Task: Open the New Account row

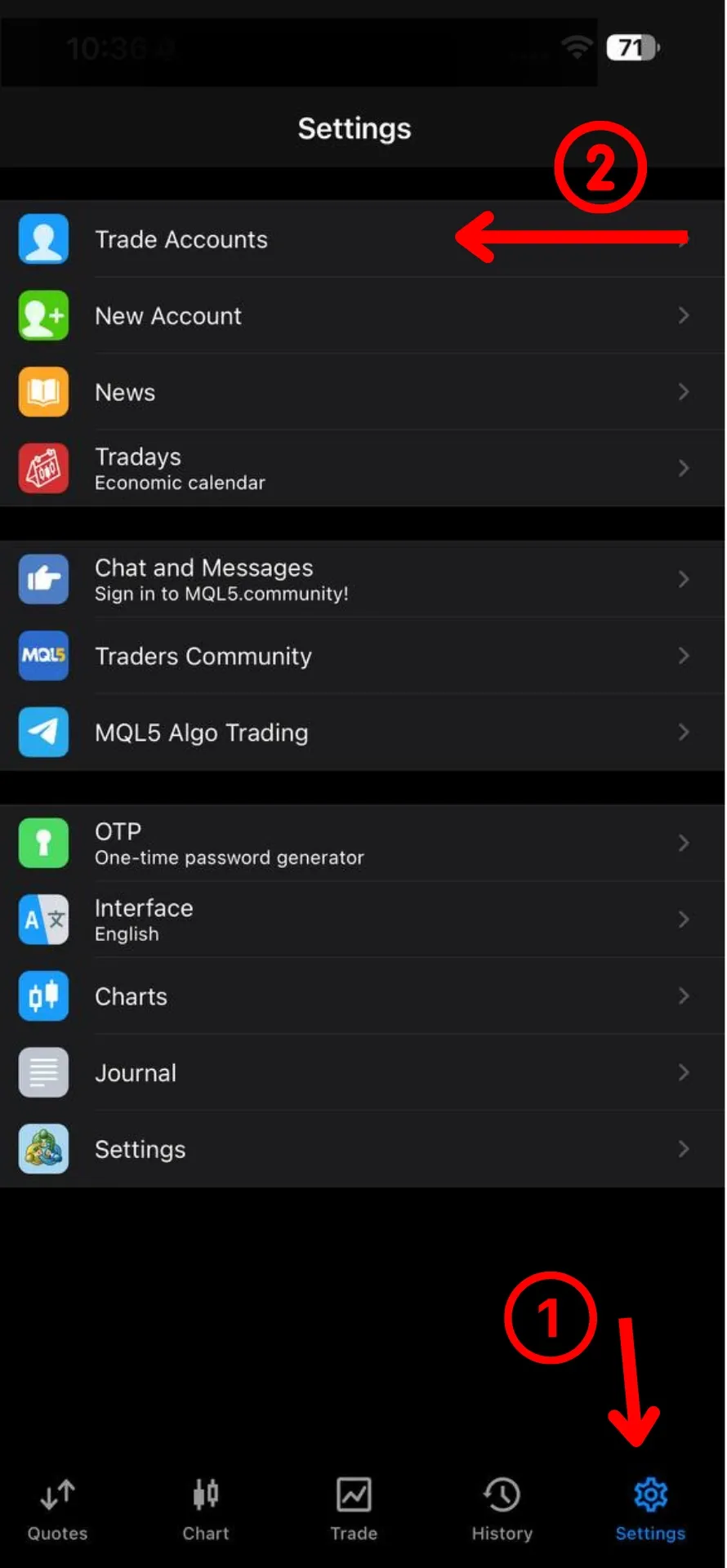Action: [x=363, y=316]
